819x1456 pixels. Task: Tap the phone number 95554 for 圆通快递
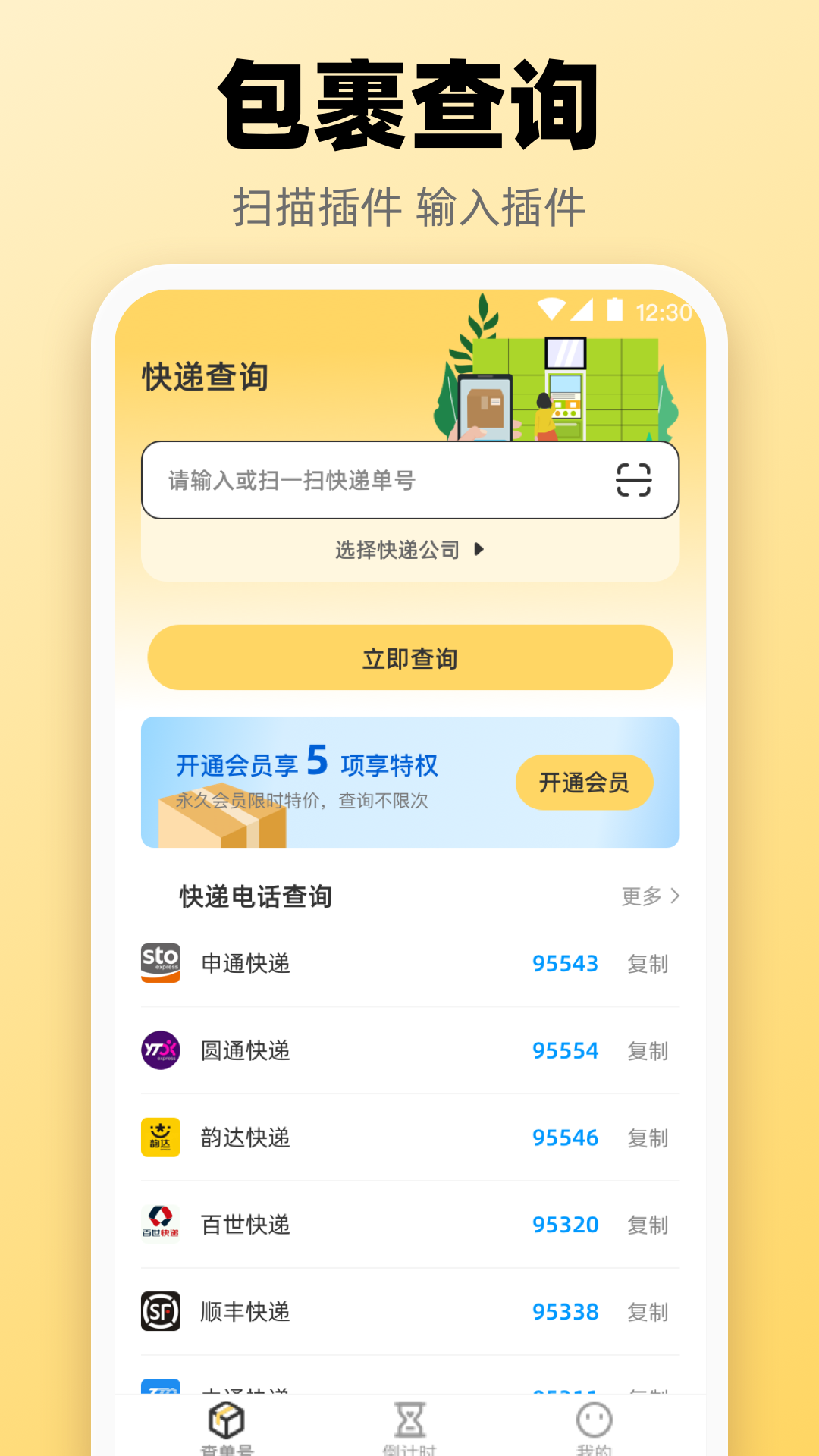tap(565, 1050)
